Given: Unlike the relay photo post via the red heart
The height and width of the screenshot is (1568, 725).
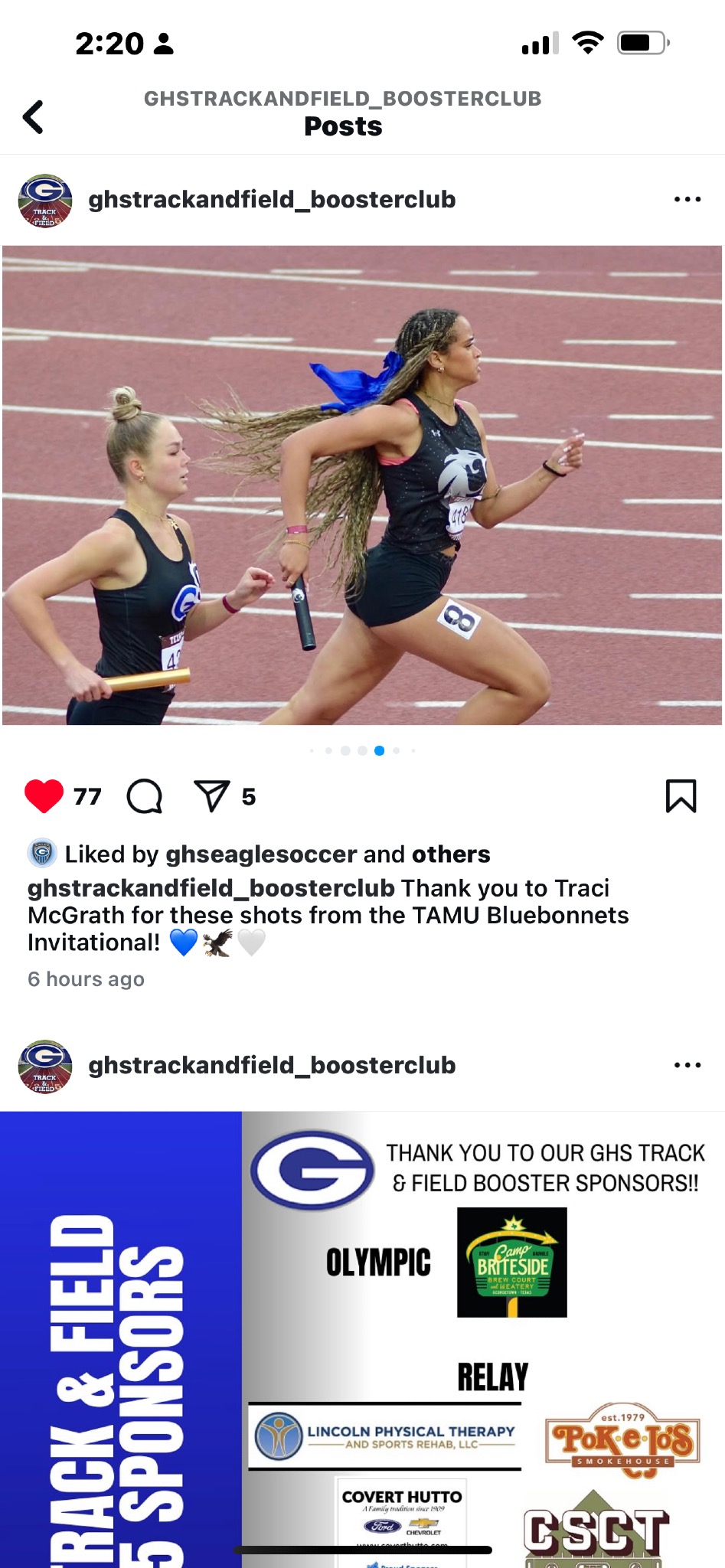Looking at the screenshot, I should [44, 796].
